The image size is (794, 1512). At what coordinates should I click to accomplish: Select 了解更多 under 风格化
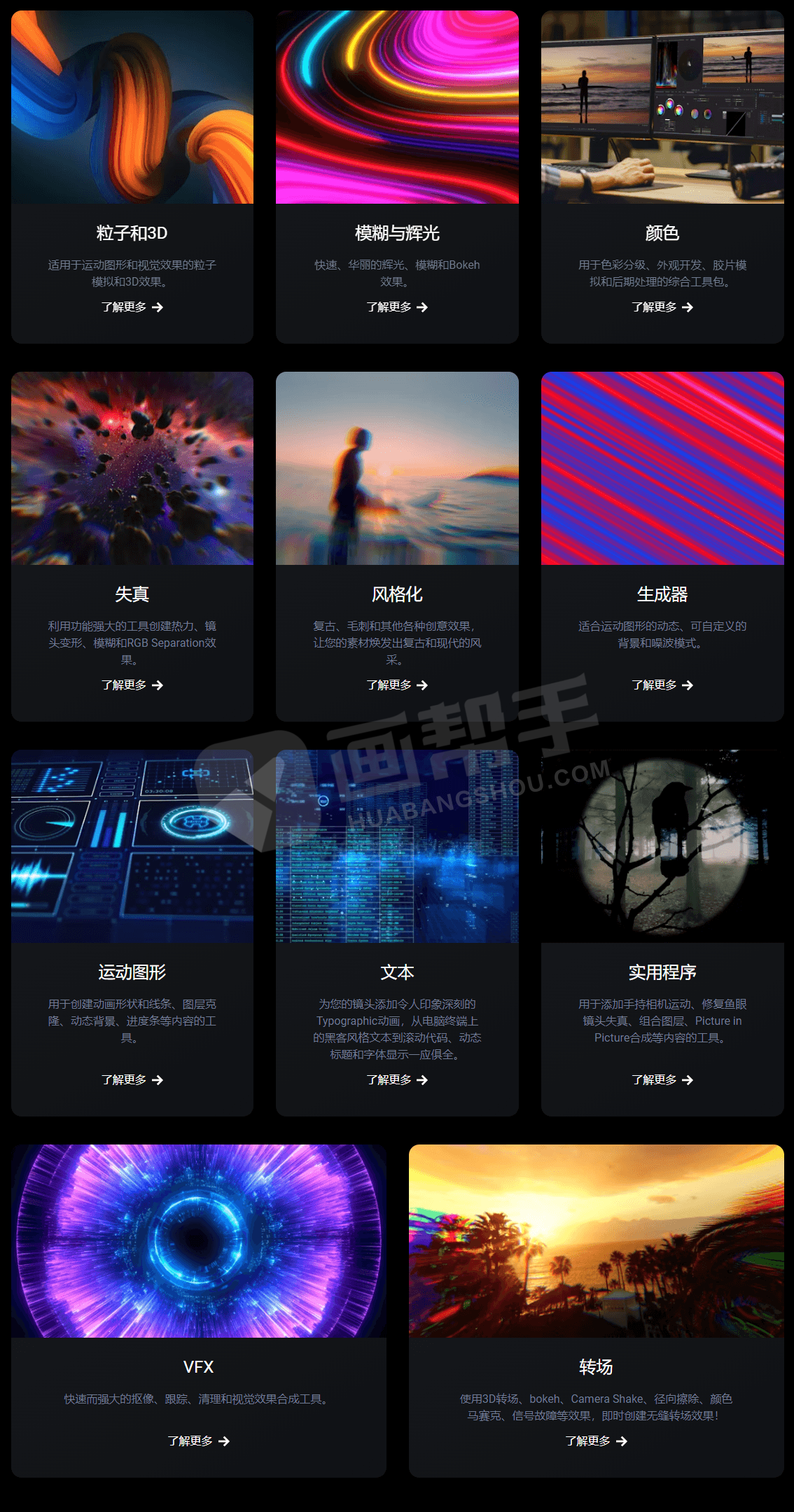(396, 685)
